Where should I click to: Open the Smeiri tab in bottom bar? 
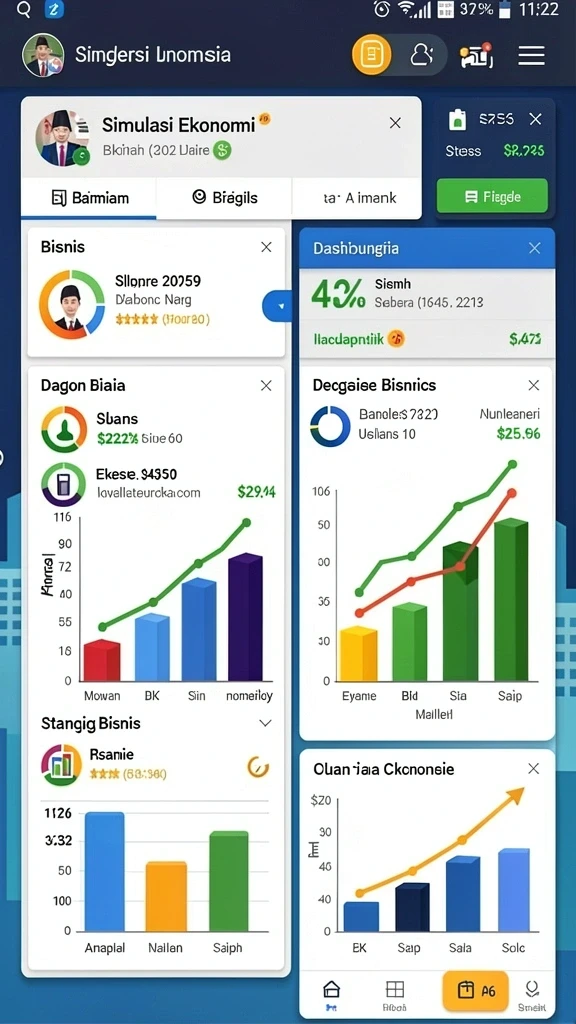pyautogui.click(x=532, y=993)
